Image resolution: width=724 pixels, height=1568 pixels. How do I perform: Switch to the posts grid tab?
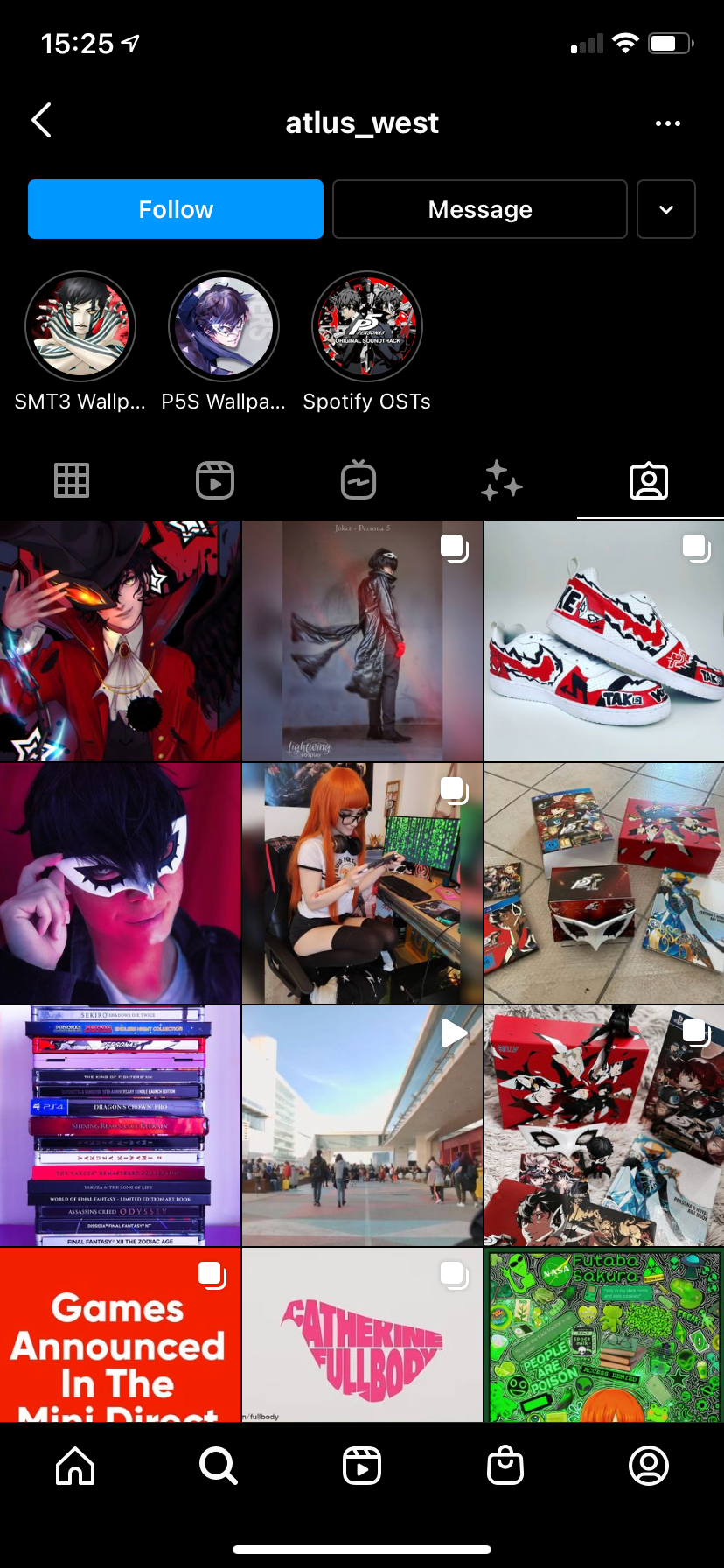[x=72, y=480]
